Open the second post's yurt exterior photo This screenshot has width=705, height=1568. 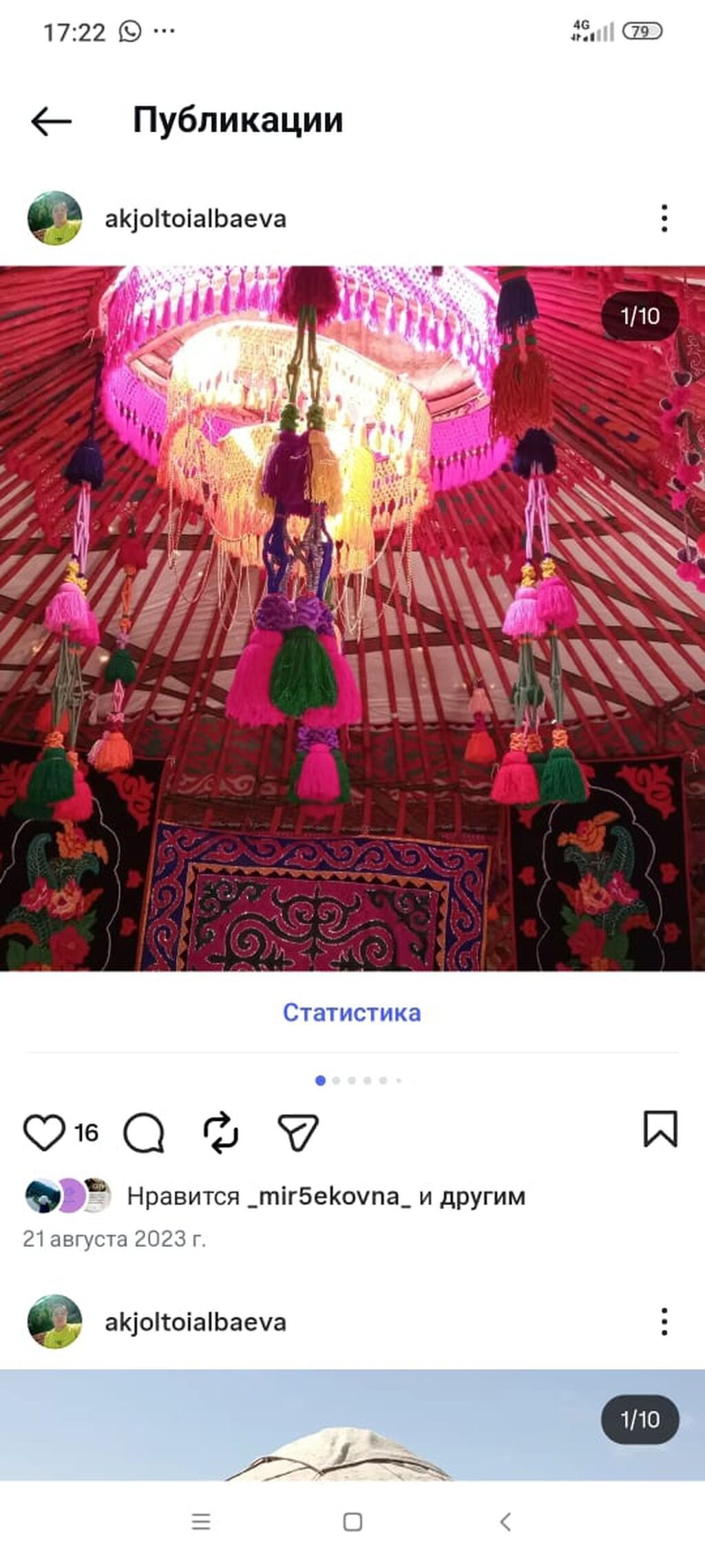coord(352,1425)
